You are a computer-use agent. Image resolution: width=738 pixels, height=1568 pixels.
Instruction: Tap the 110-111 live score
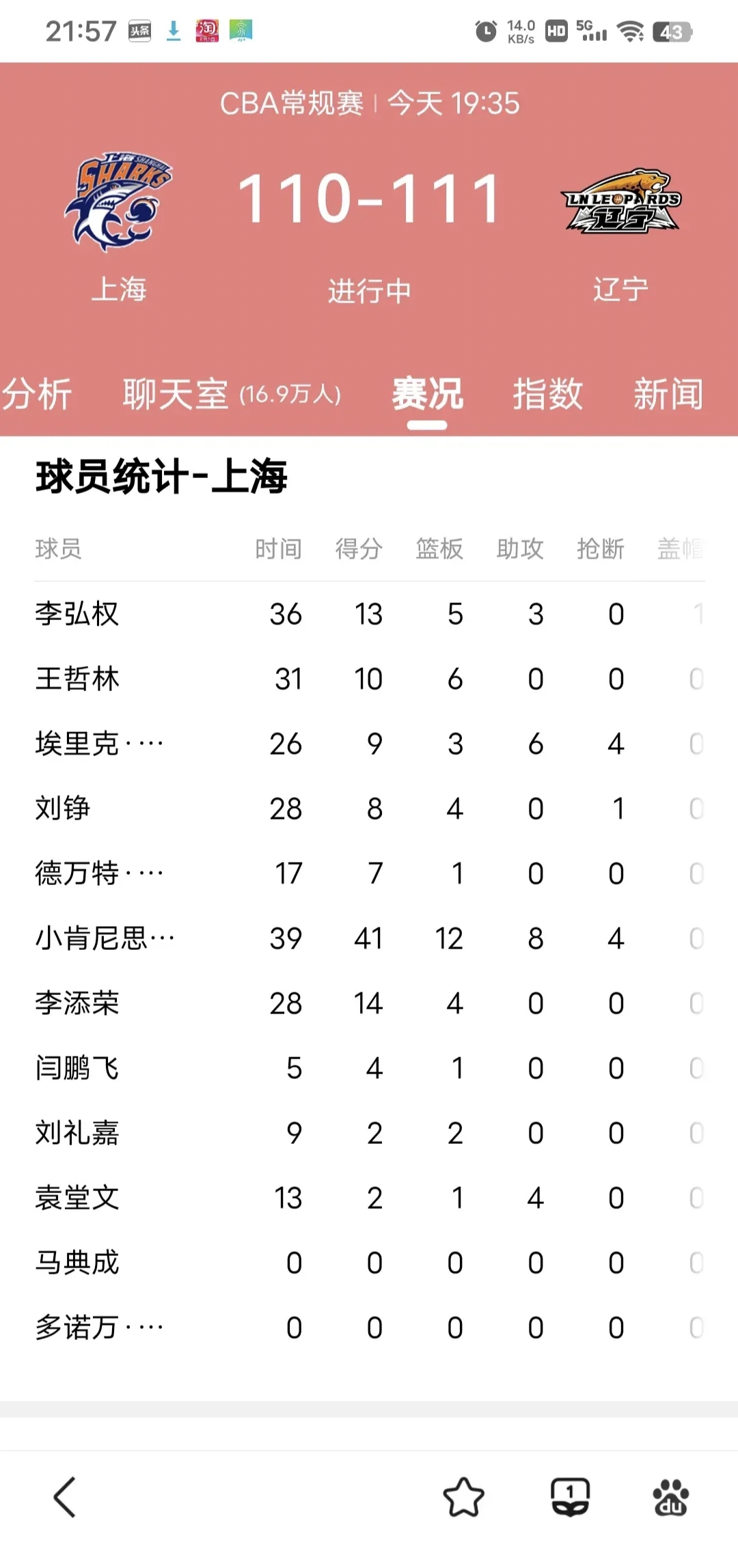[x=369, y=195]
